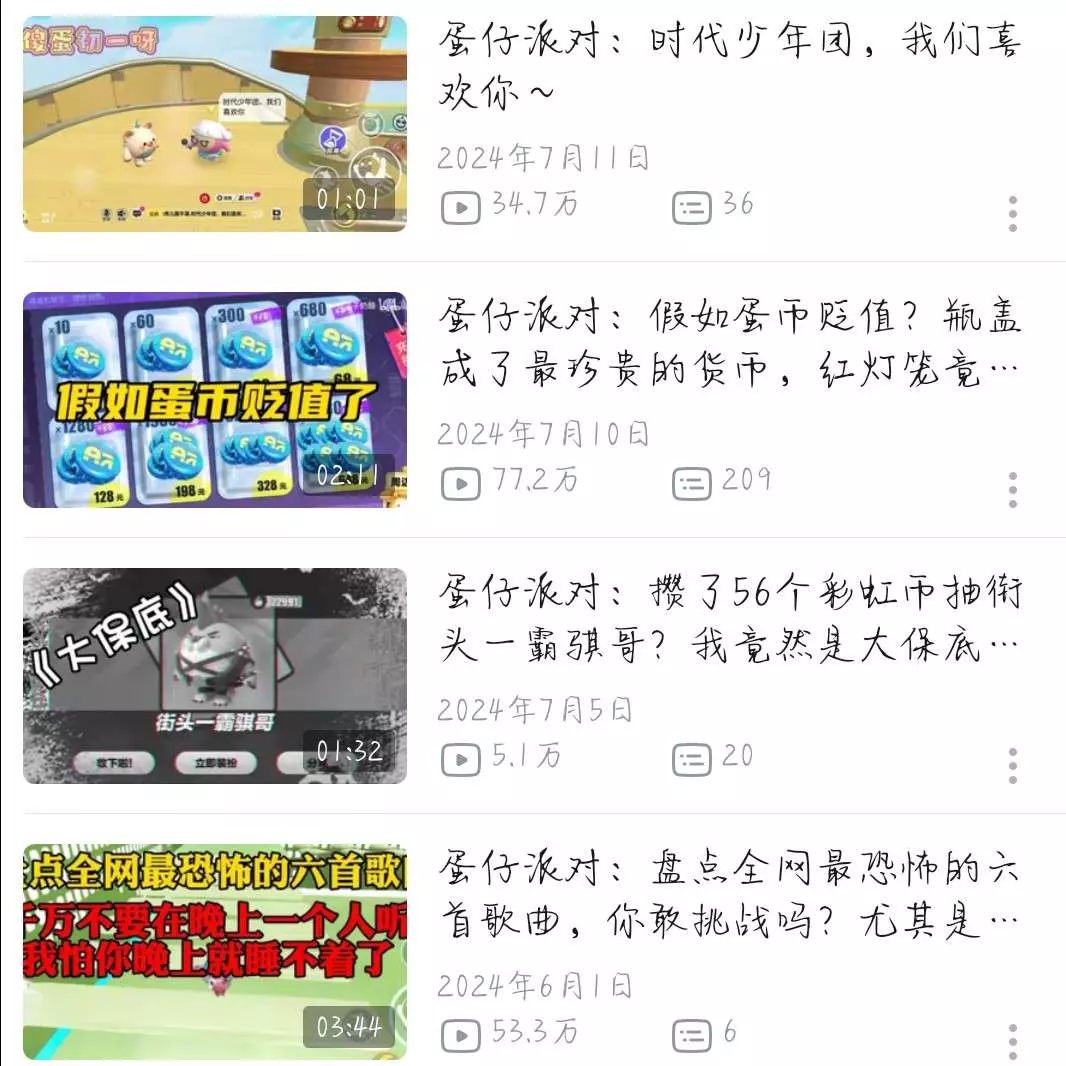Open the 最恐怖的六首歌曲 video thumbnail

[215, 952]
